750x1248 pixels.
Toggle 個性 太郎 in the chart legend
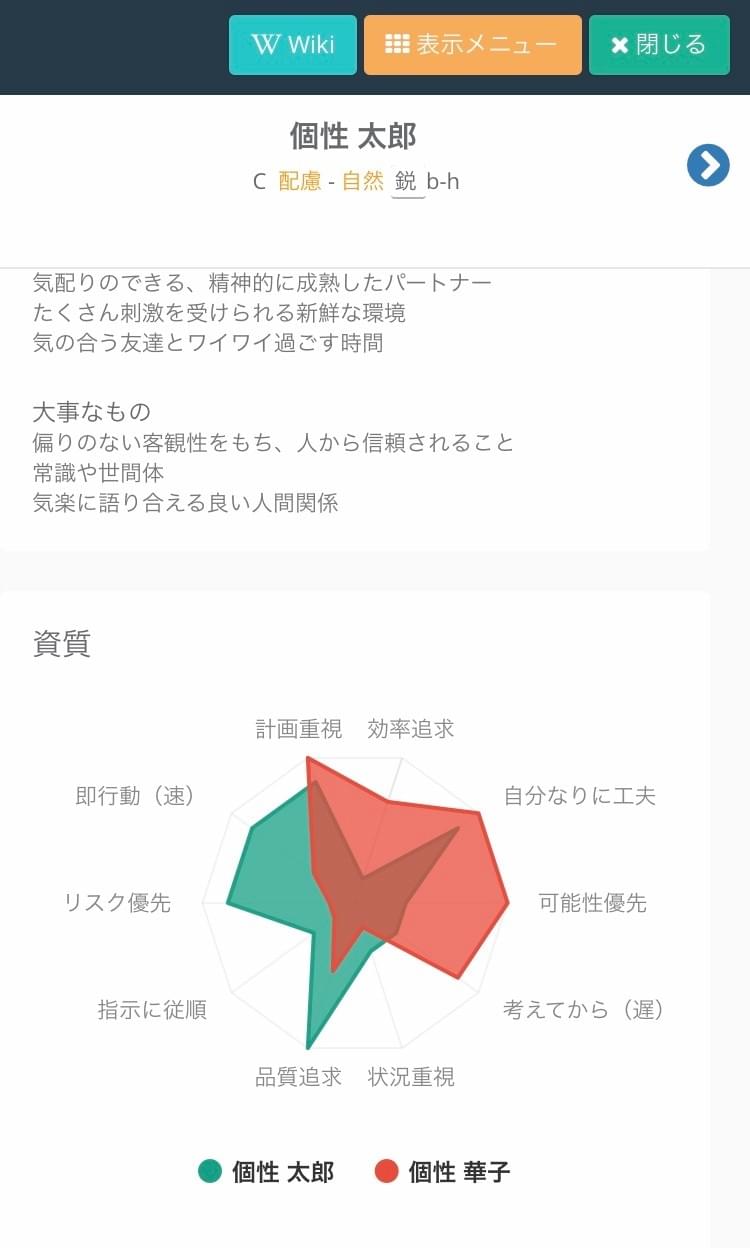click(267, 1172)
